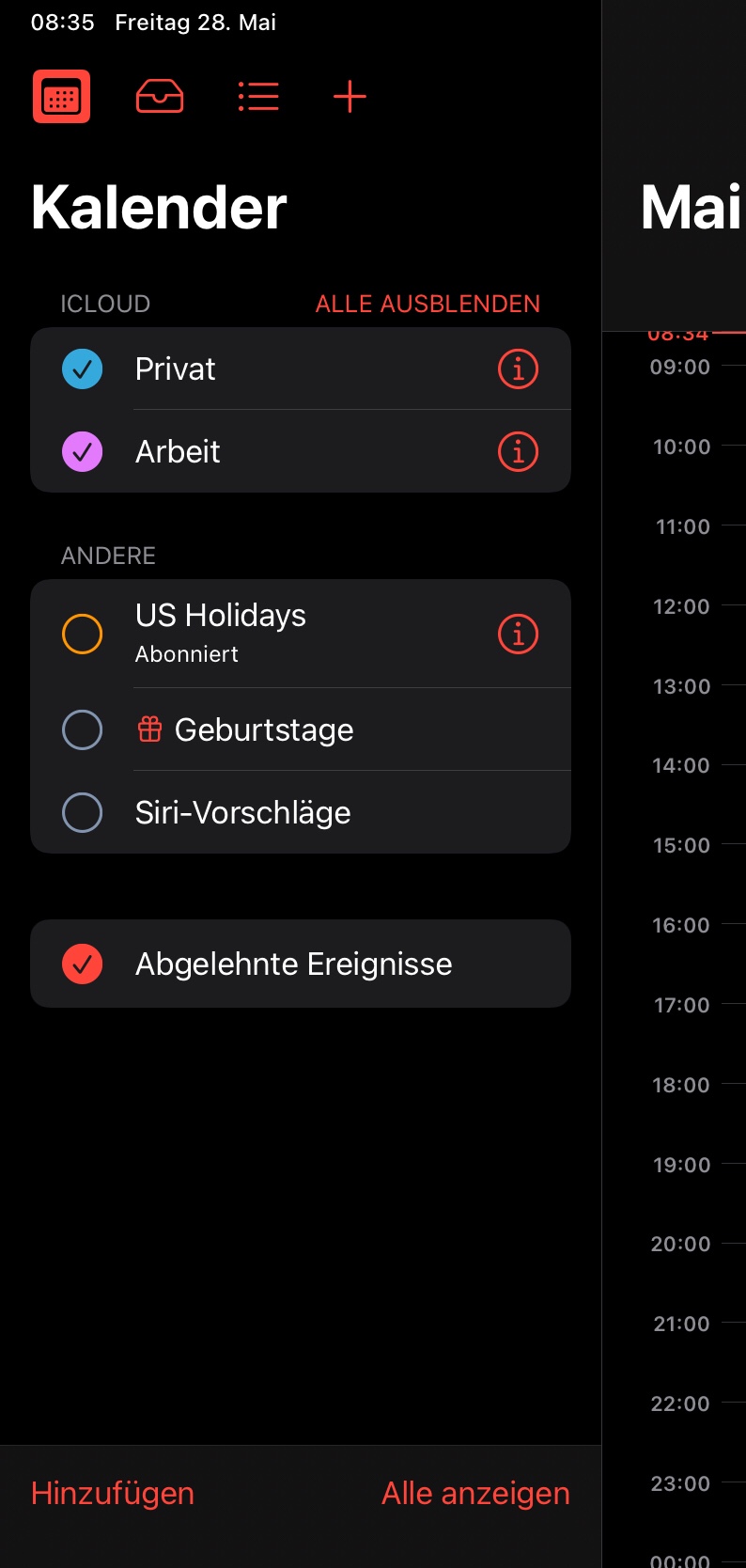Image resolution: width=746 pixels, height=1568 pixels.
Task: Open the inbox tray icon
Action: coord(160,97)
